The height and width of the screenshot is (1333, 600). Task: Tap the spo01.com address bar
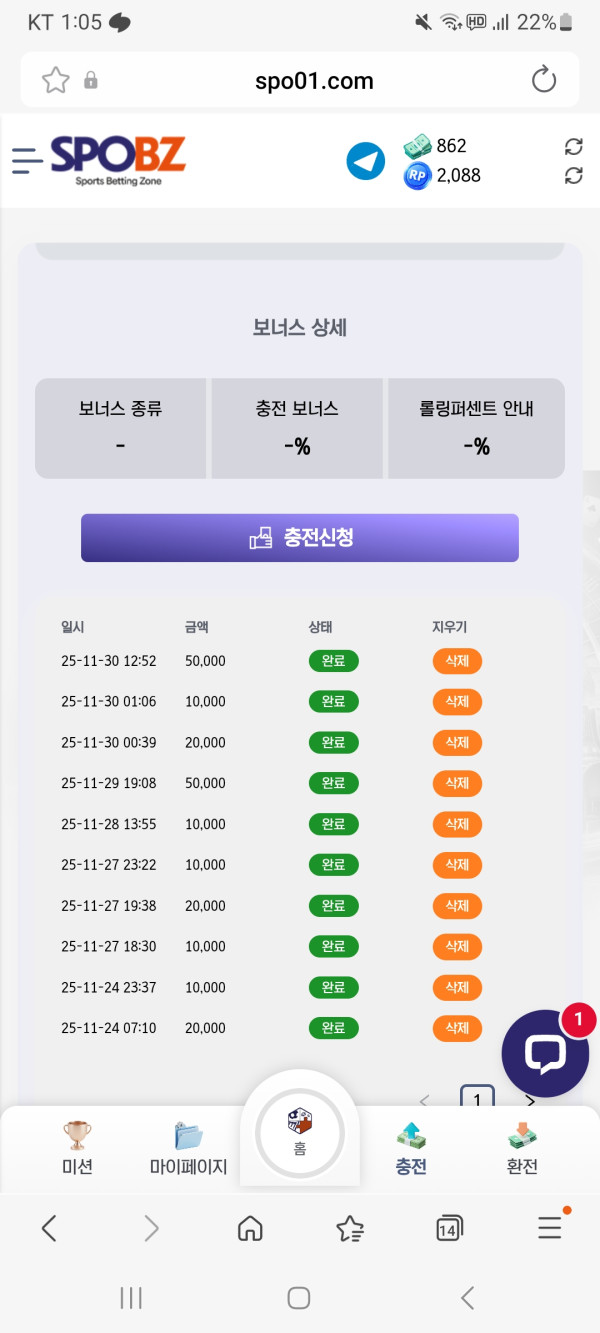click(314, 81)
